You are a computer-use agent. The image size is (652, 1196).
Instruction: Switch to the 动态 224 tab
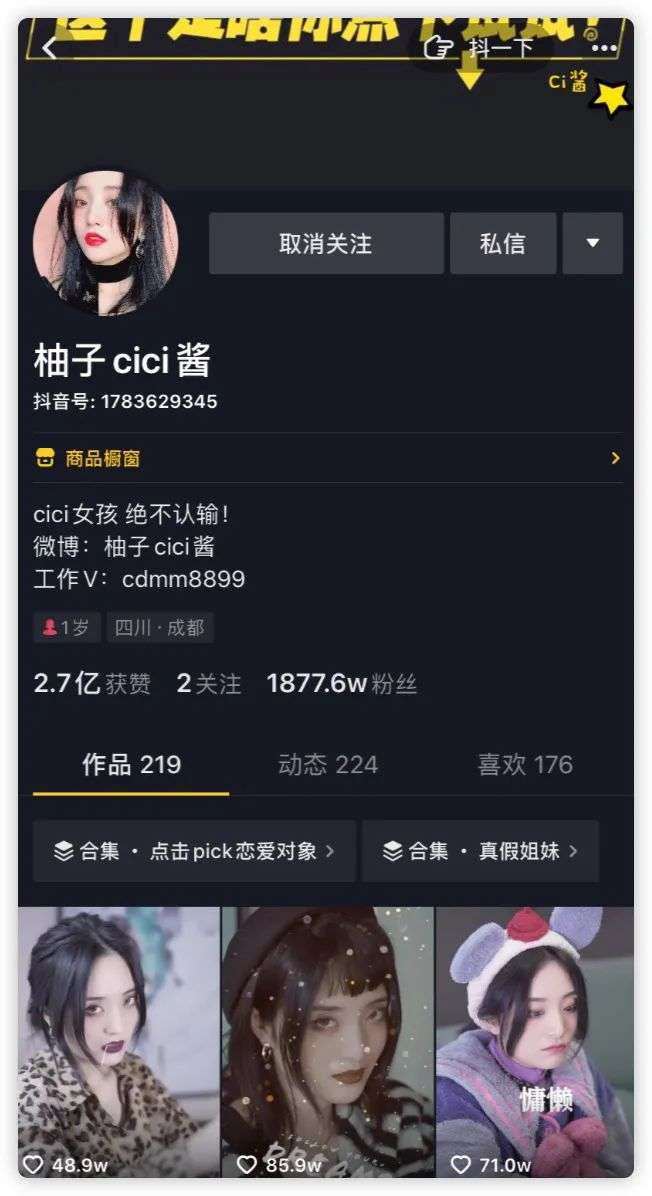pyautogui.click(x=328, y=764)
